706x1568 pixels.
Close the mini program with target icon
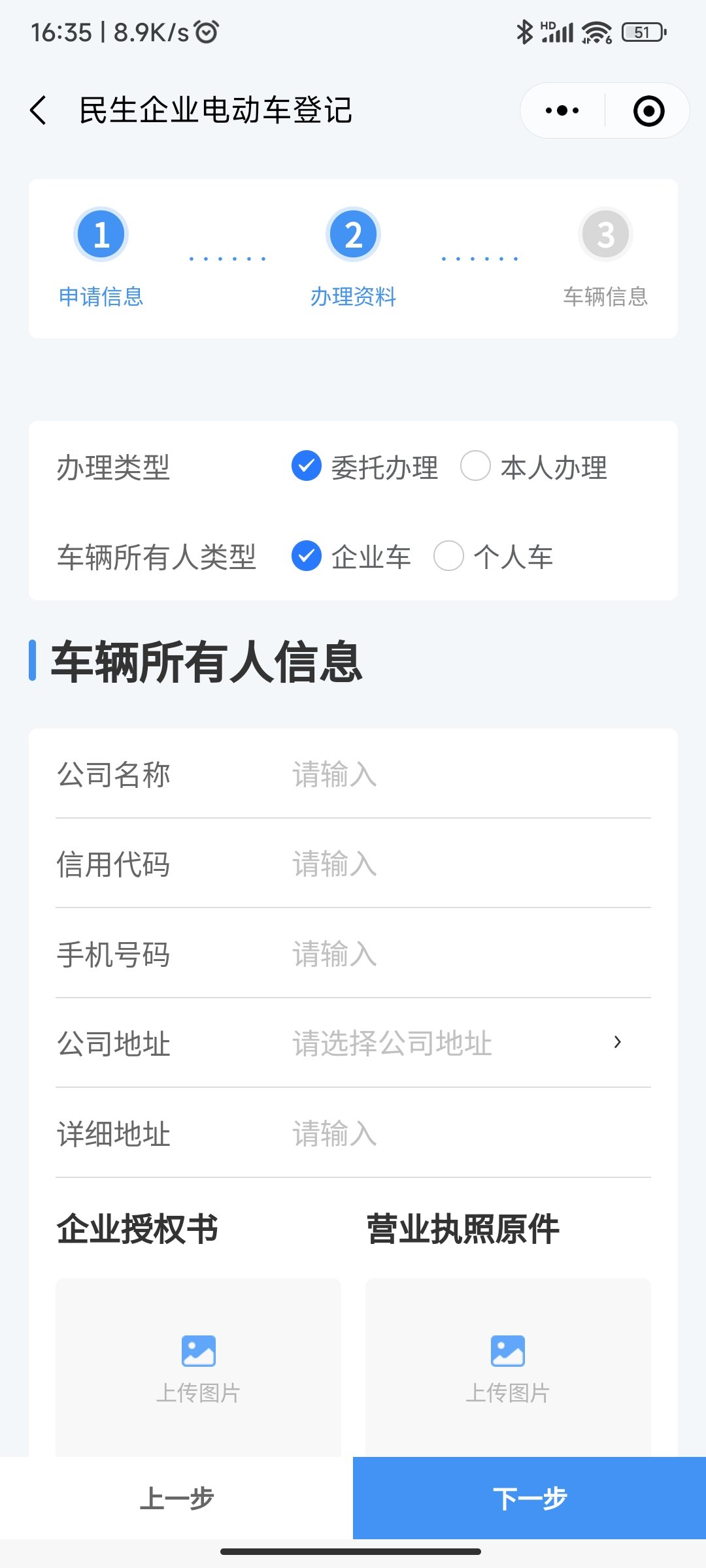point(648,110)
